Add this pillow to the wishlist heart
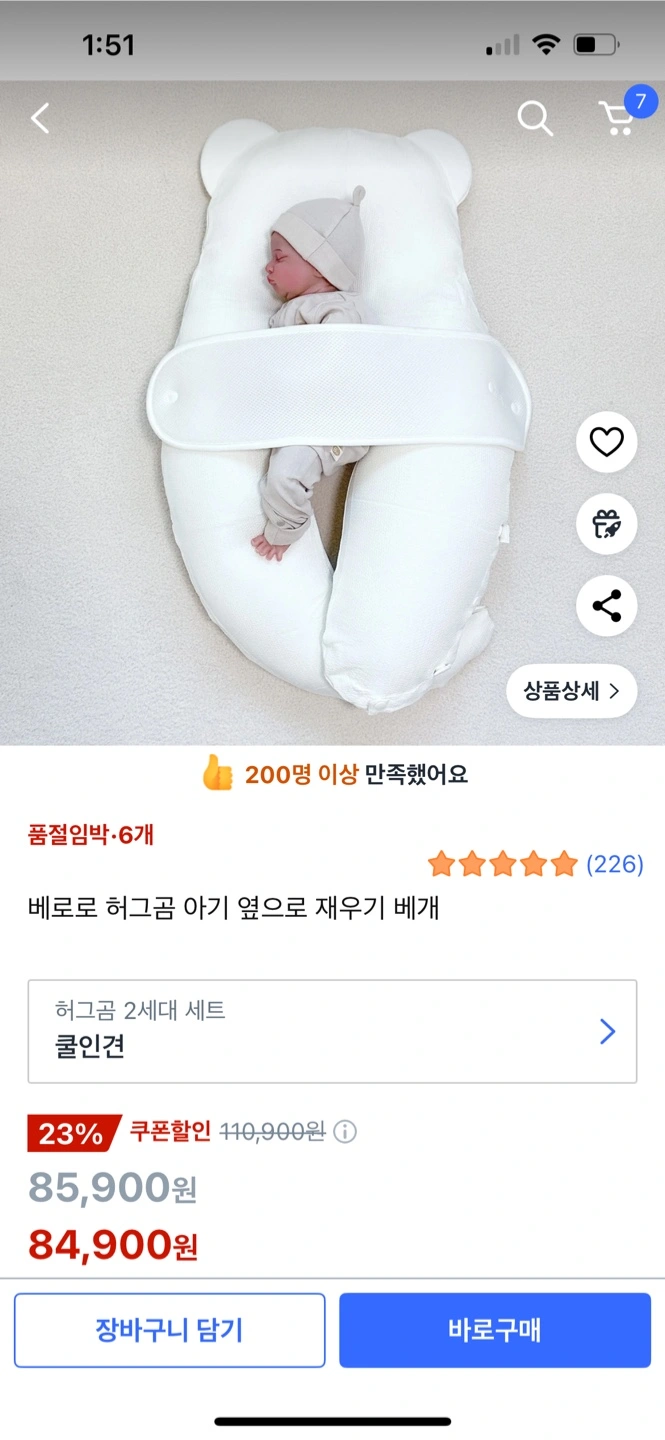The width and height of the screenshot is (665, 1440). (606, 442)
